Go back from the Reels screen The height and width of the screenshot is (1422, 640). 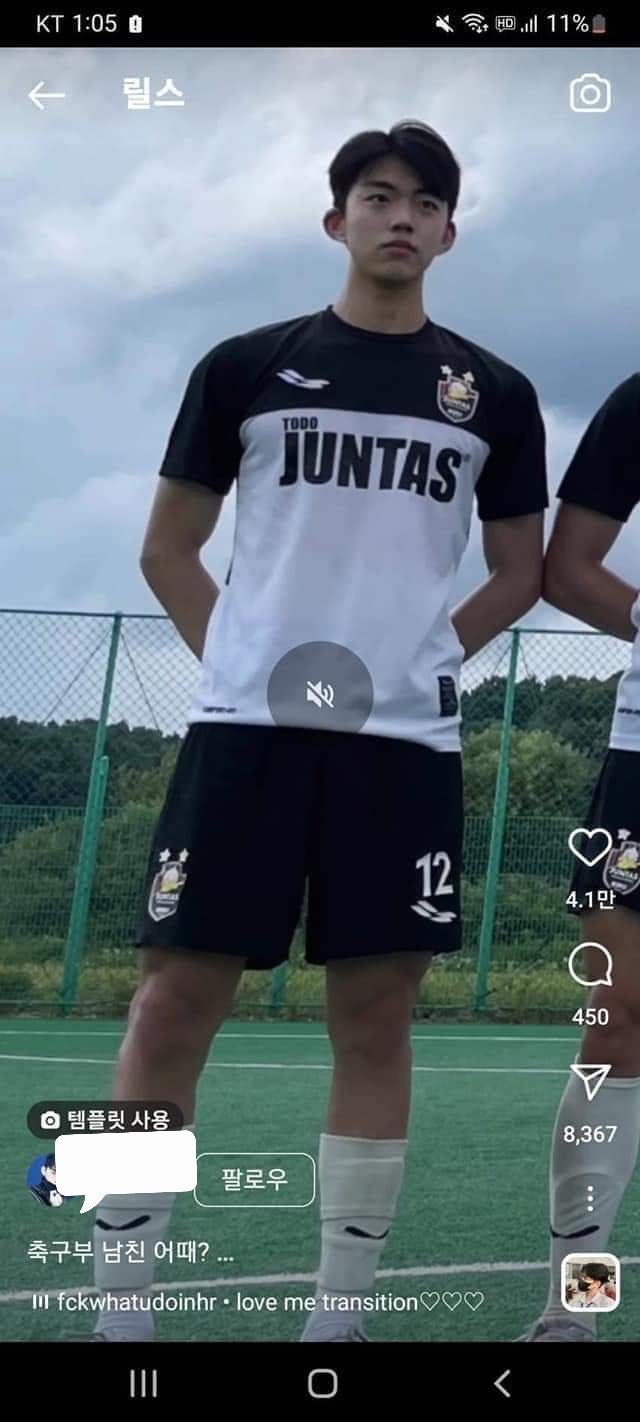[x=46, y=95]
